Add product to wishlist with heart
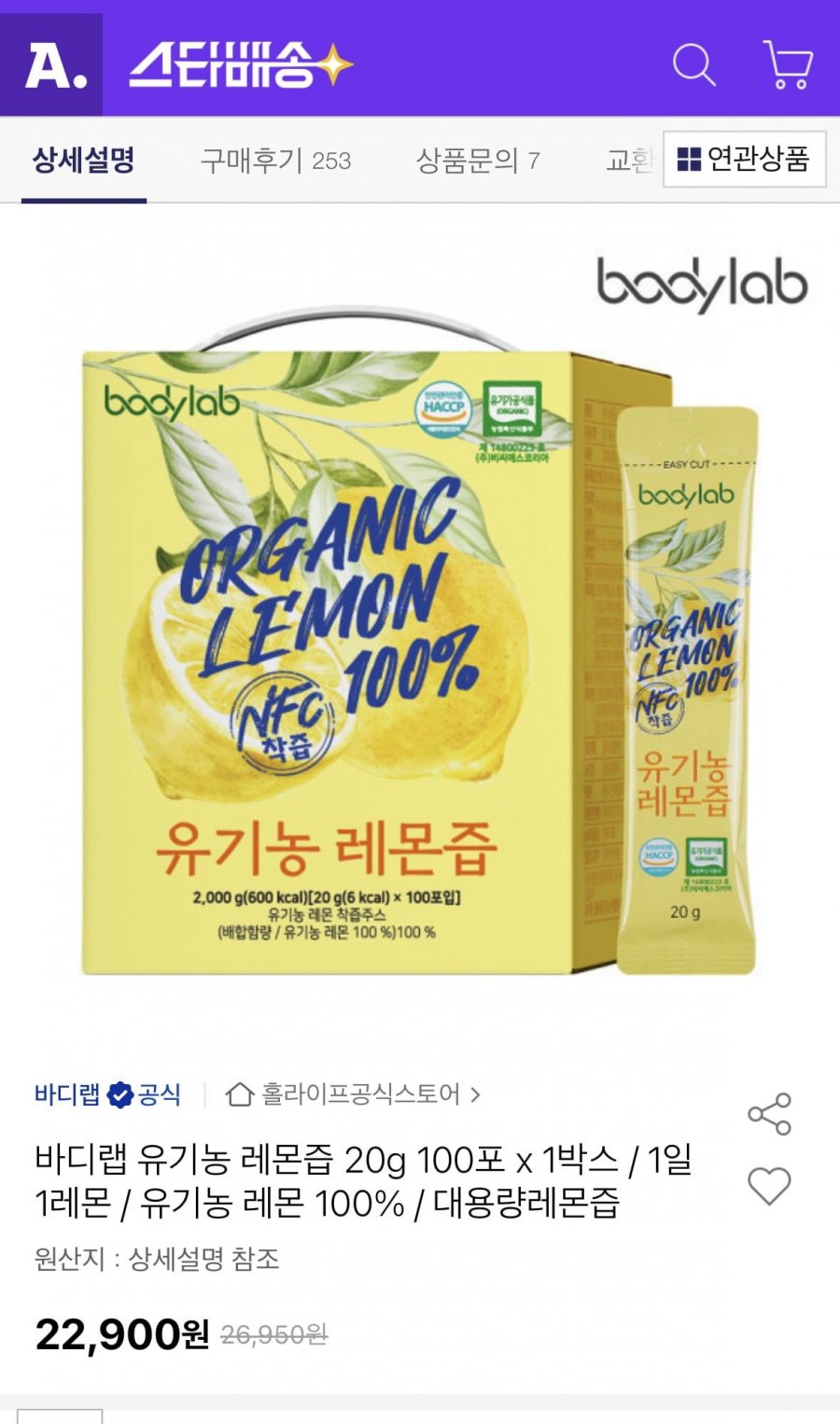Image resolution: width=840 pixels, height=1424 pixels. point(769,1186)
